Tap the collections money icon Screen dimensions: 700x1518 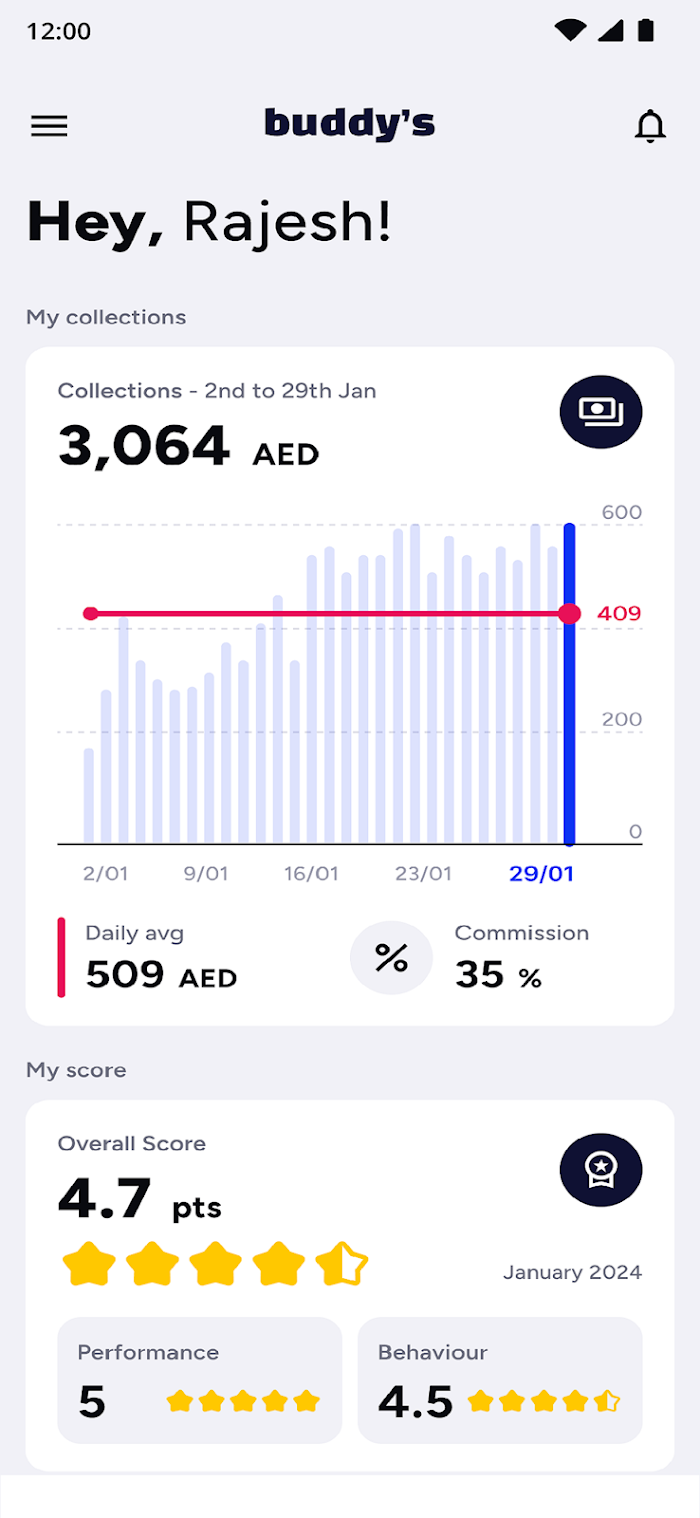click(600, 412)
